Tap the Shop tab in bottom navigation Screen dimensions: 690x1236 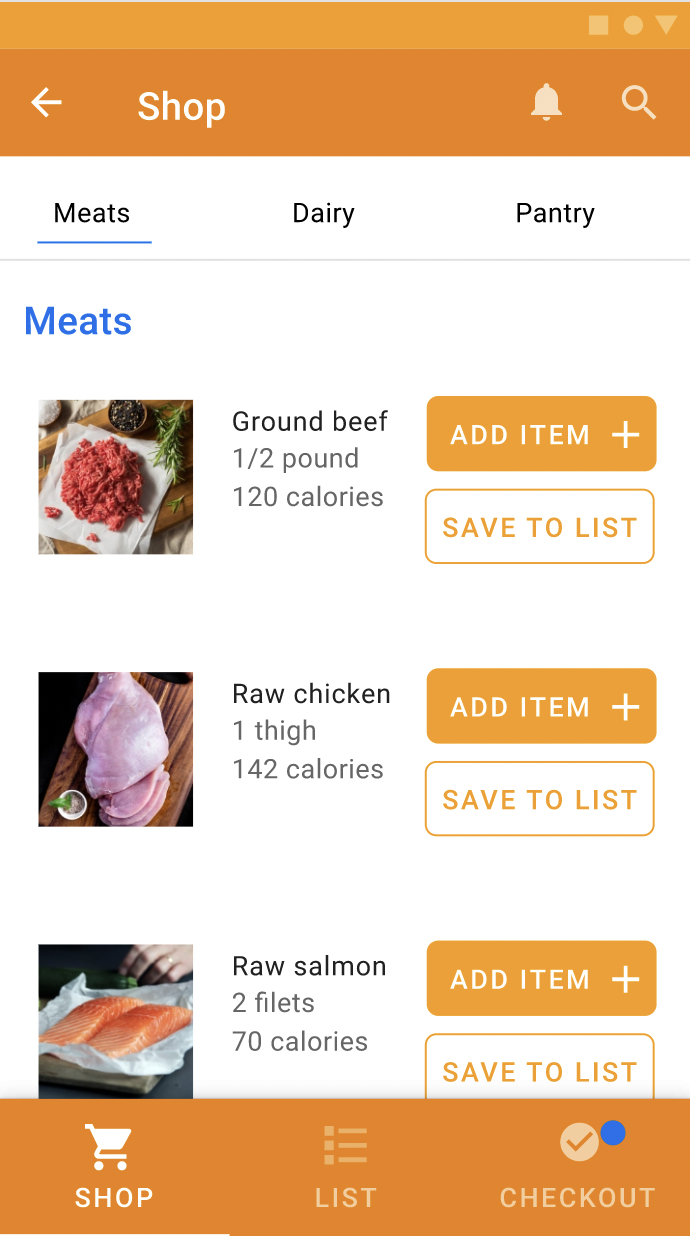[114, 1167]
